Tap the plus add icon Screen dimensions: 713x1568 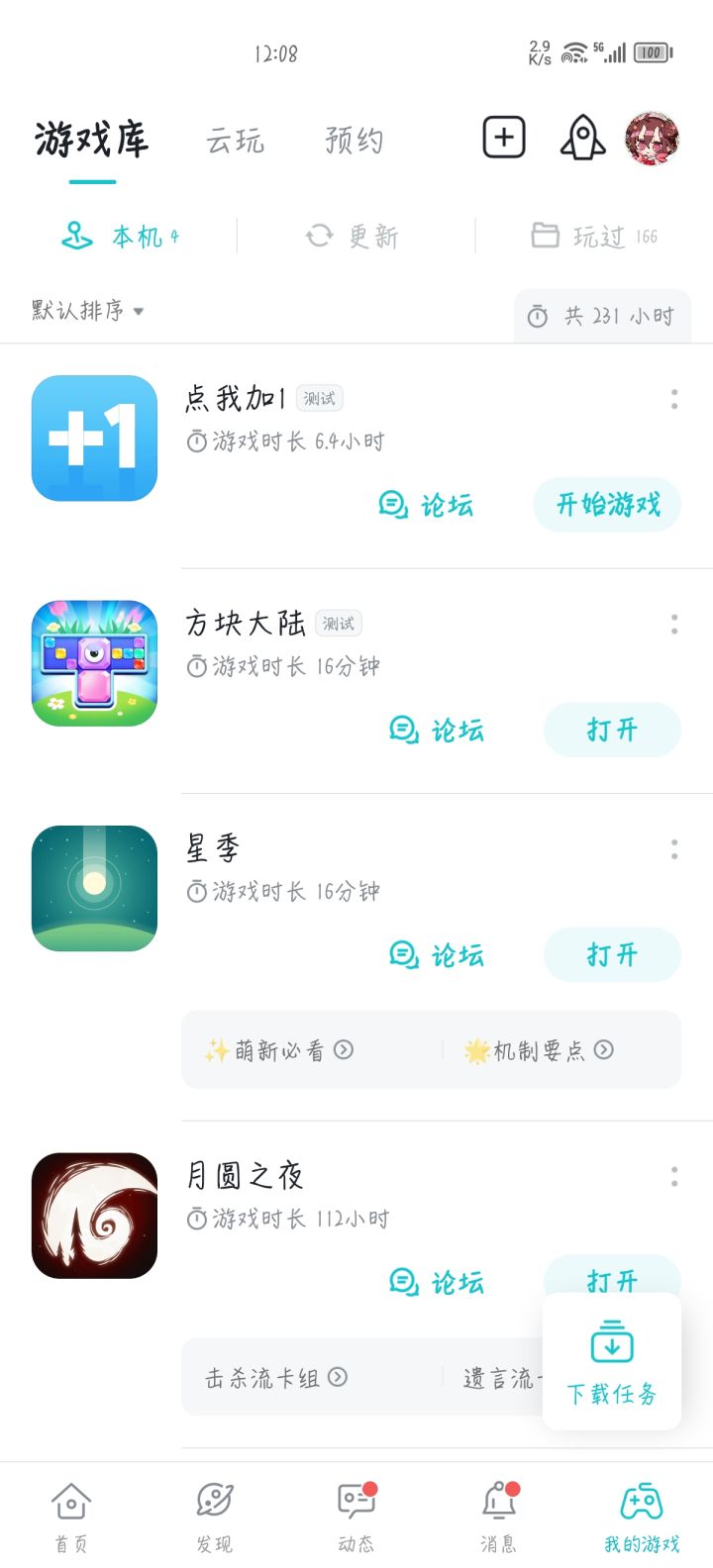[504, 138]
